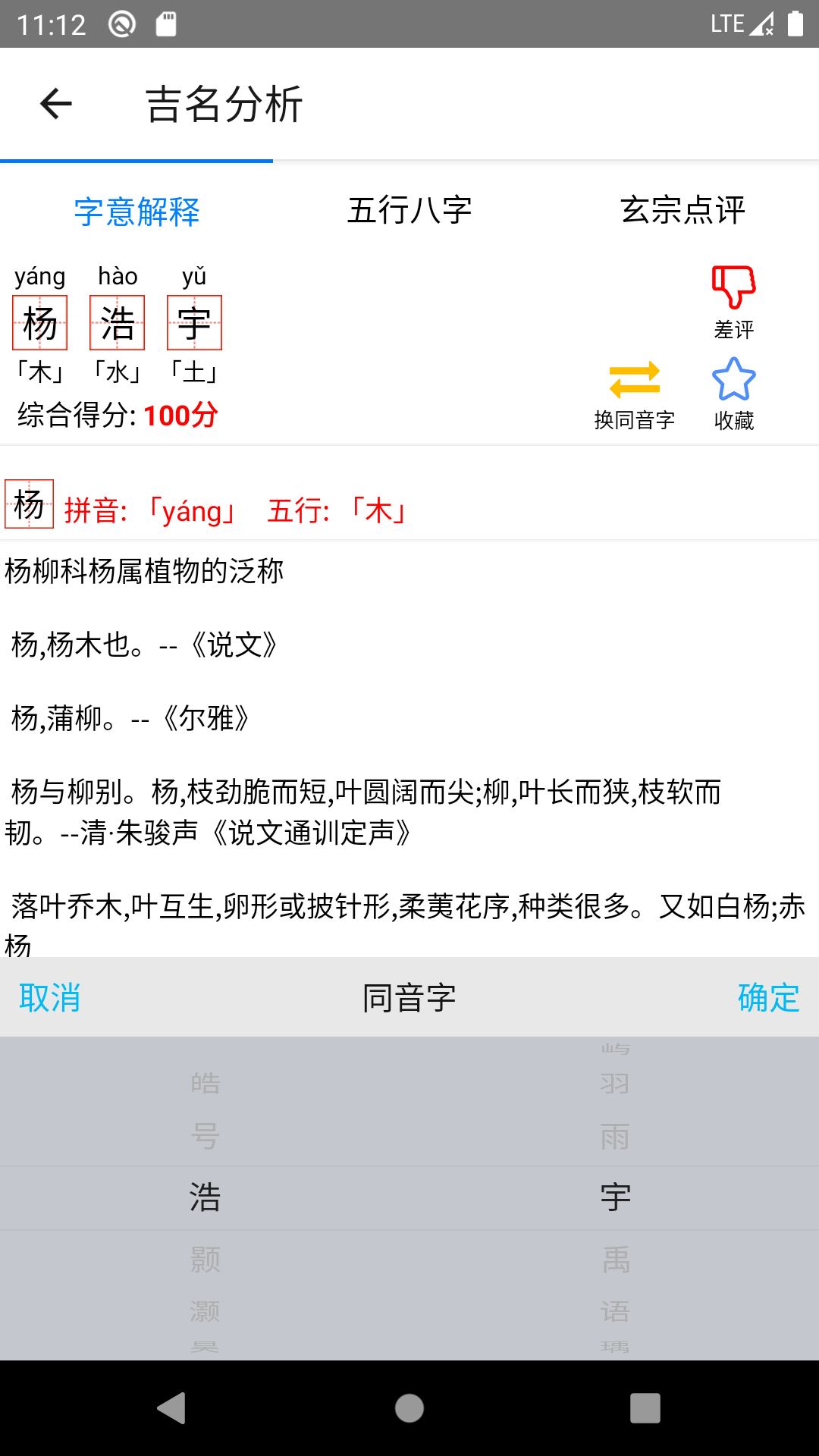Select 羽 in the homophone picker
The image size is (819, 1456).
pyautogui.click(x=615, y=1083)
